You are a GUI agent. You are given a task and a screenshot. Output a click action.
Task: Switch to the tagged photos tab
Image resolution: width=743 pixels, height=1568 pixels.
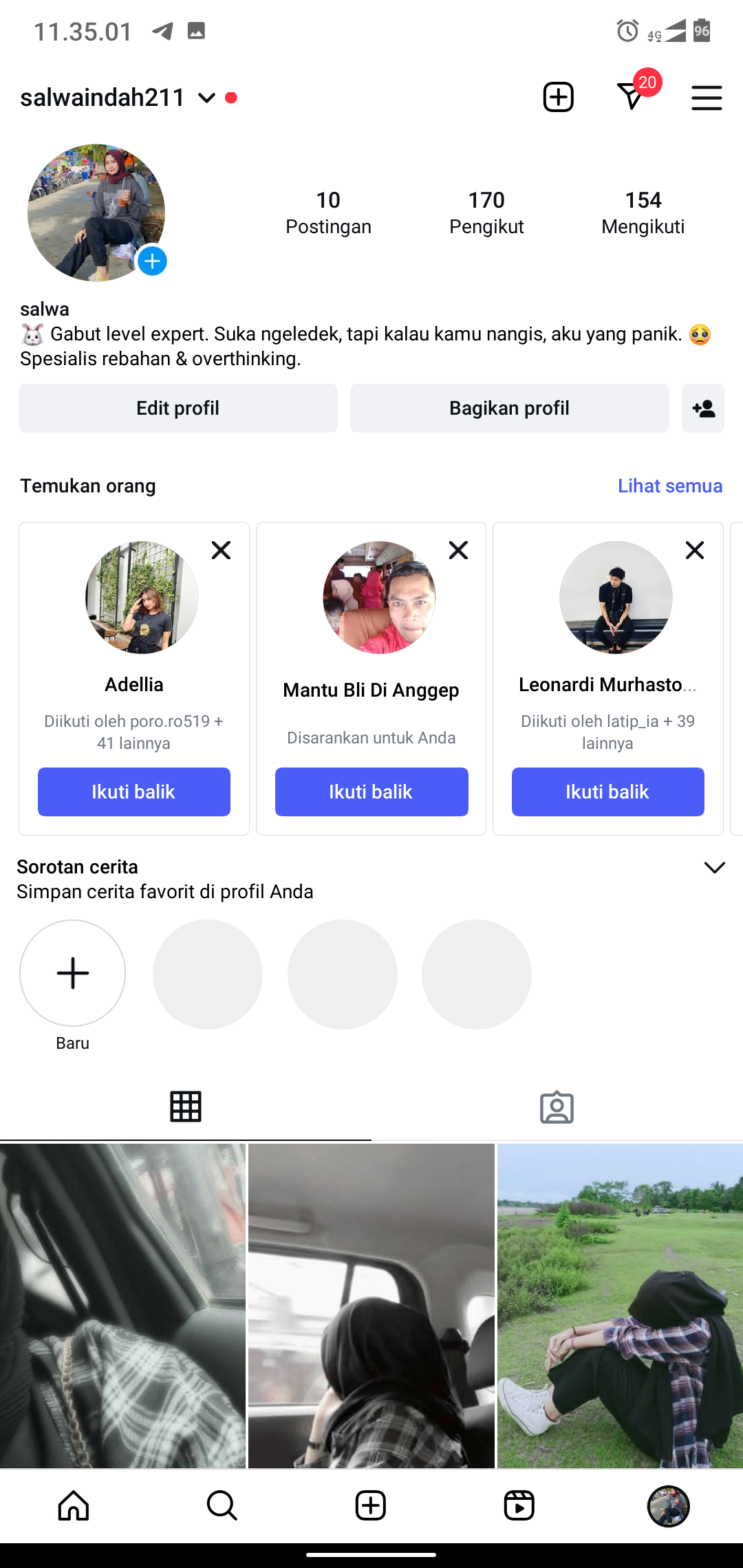(557, 1107)
